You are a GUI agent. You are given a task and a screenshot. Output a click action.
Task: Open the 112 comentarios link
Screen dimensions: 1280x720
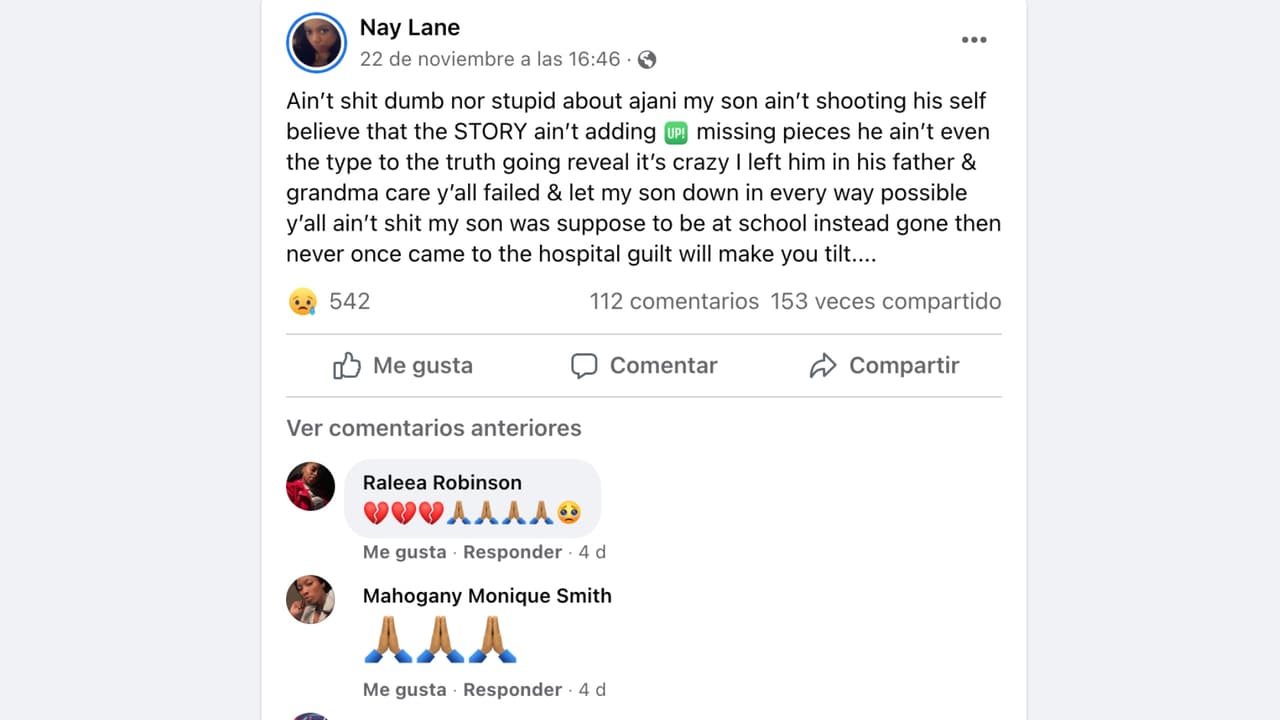[x=674, y=301]
